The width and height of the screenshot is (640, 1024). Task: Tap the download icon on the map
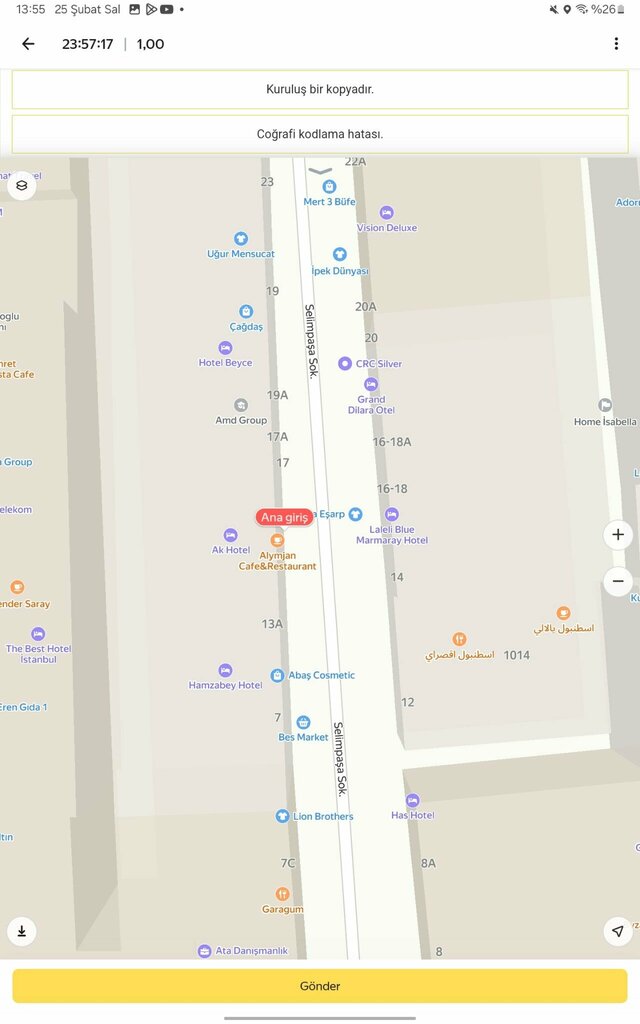point(21,931)
